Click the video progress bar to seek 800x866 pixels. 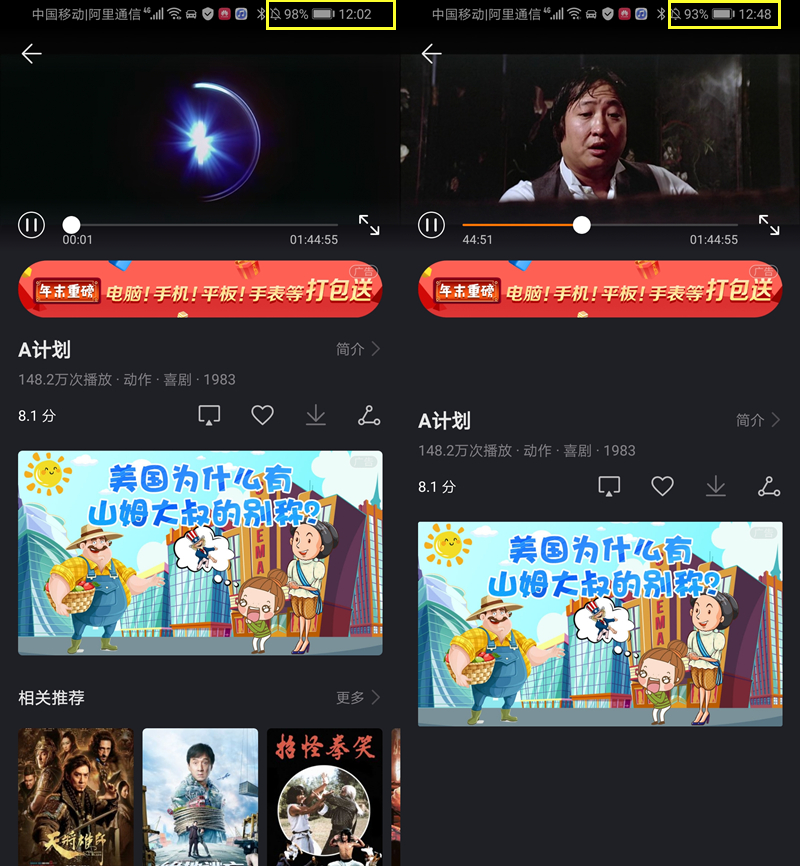pyautogui.click(x=200, y=225)
